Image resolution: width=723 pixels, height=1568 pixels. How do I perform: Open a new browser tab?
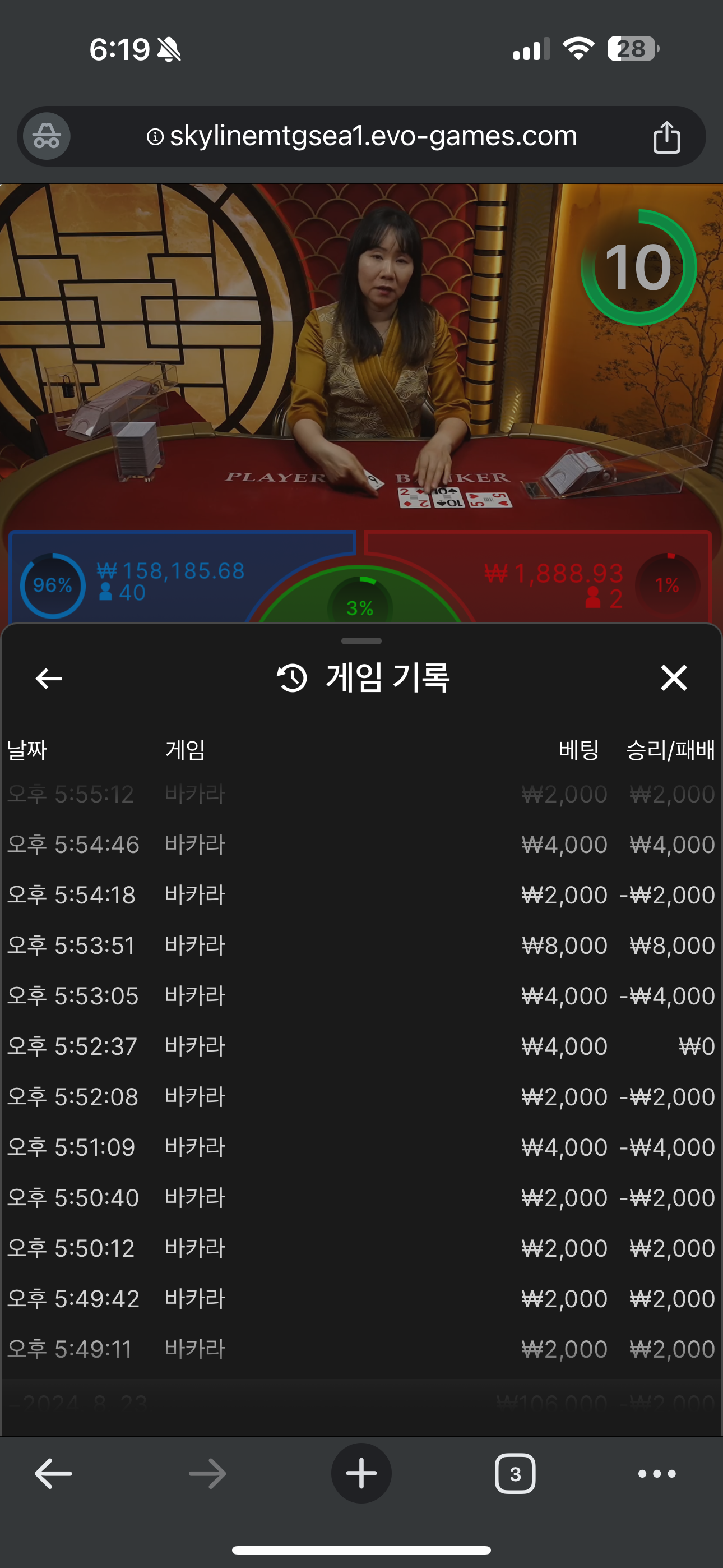(x=361, y=1474)
